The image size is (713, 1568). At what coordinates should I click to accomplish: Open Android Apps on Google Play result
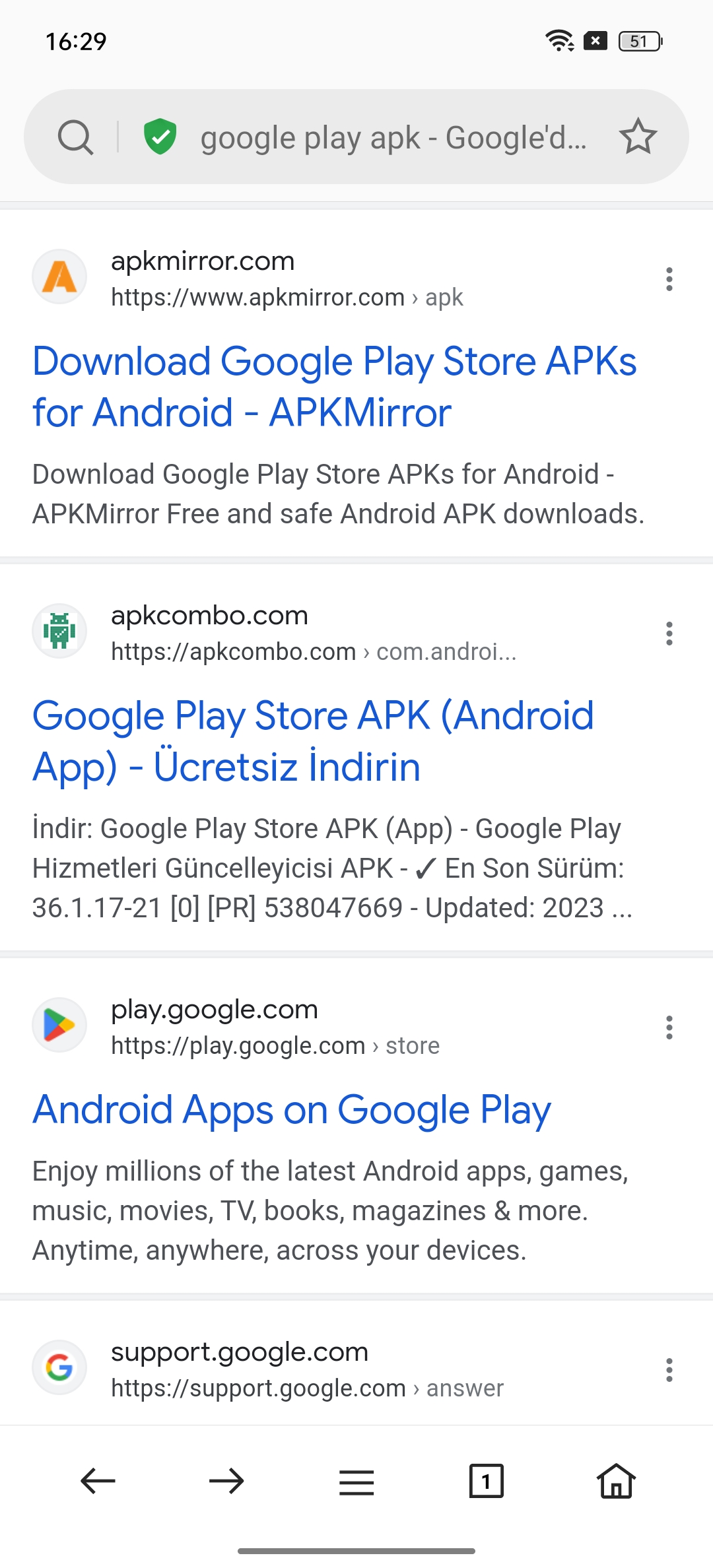tap(292, 1110)
